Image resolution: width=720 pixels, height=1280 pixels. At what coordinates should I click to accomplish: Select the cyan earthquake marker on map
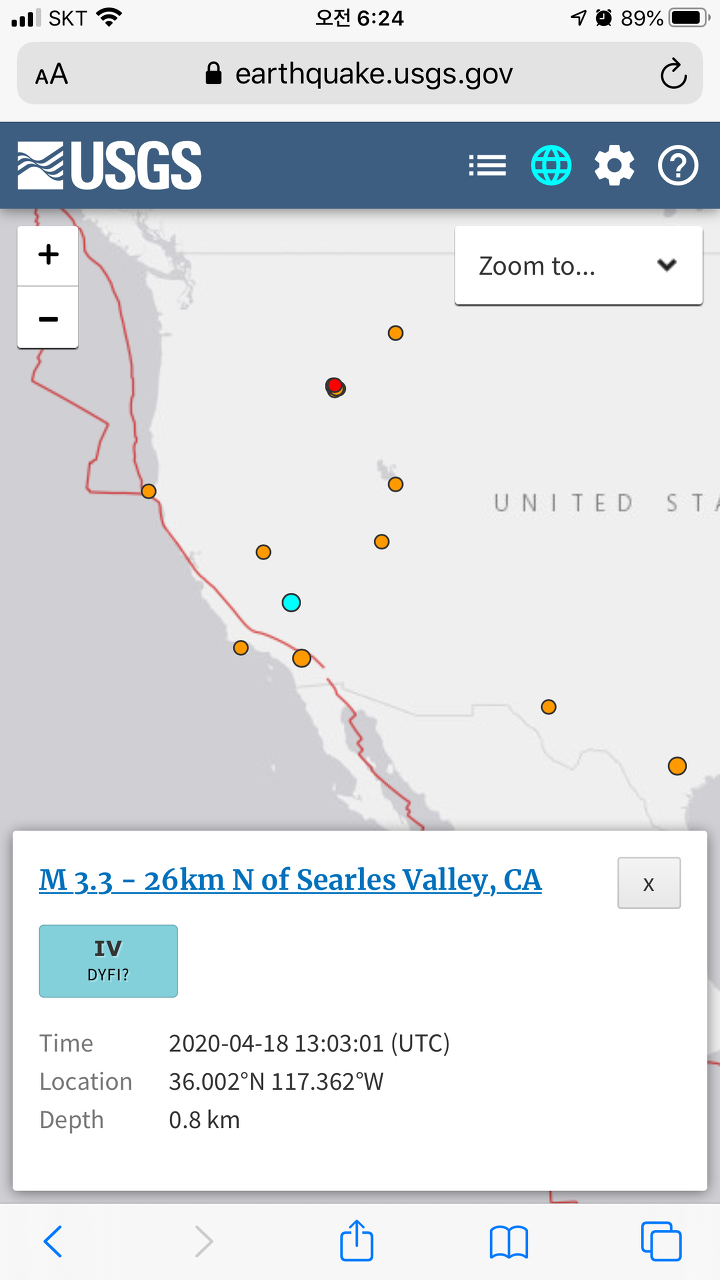(291, 602)
